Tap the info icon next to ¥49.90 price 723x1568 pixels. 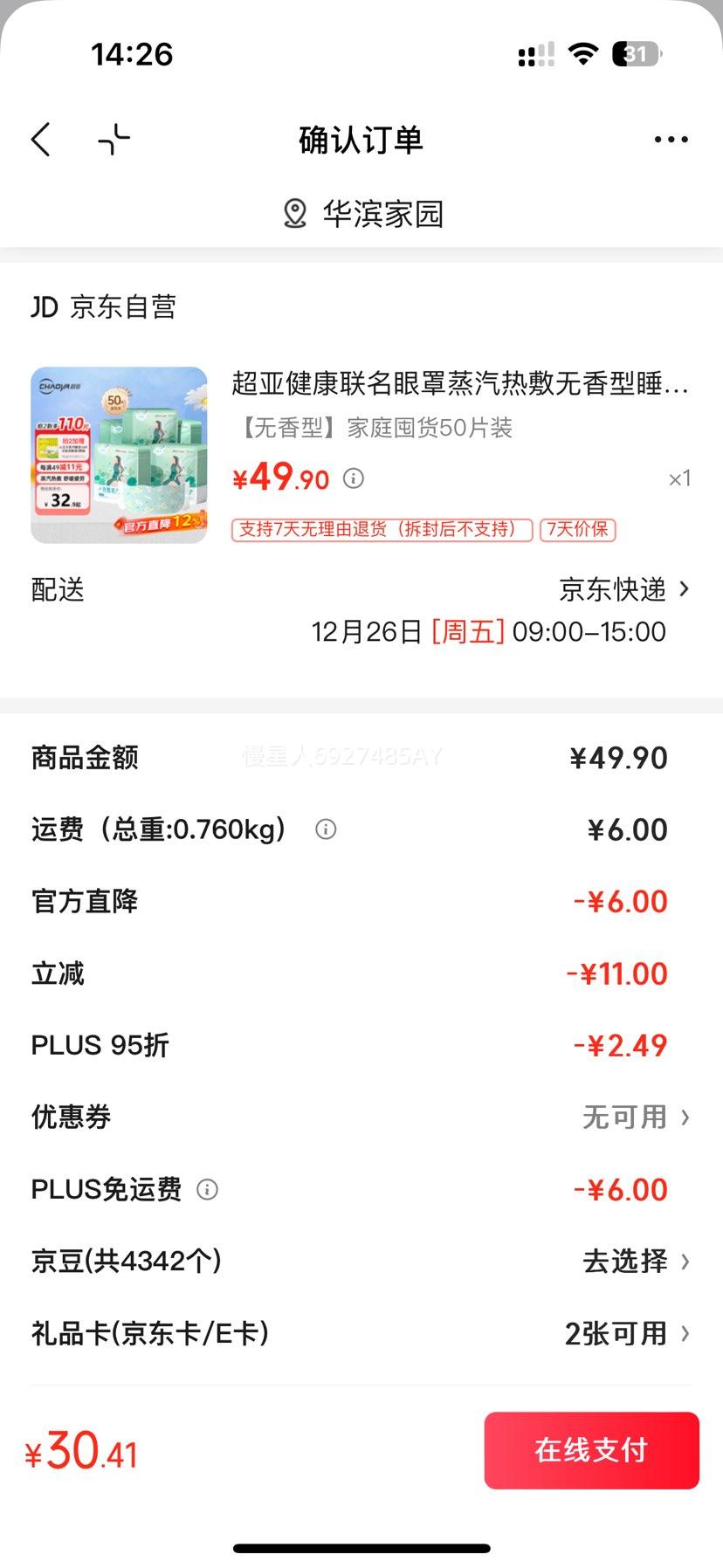353,478
